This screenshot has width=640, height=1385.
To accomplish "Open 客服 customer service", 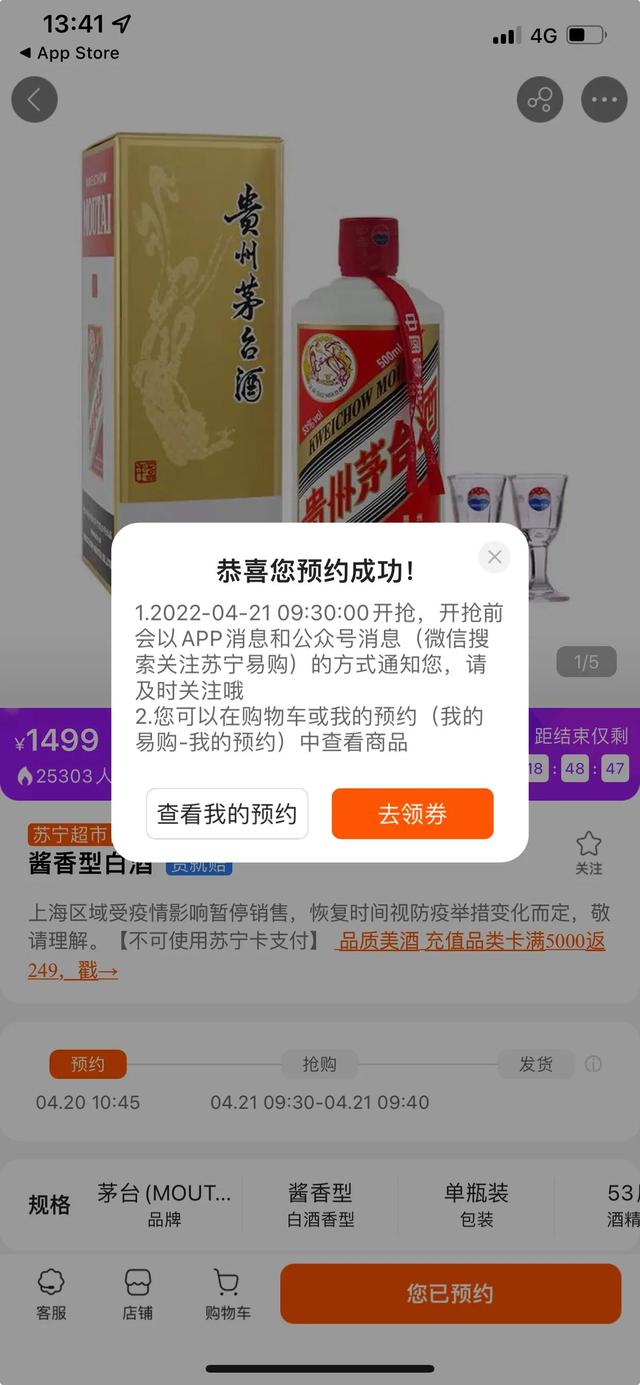I will (x=51, y=1294).
